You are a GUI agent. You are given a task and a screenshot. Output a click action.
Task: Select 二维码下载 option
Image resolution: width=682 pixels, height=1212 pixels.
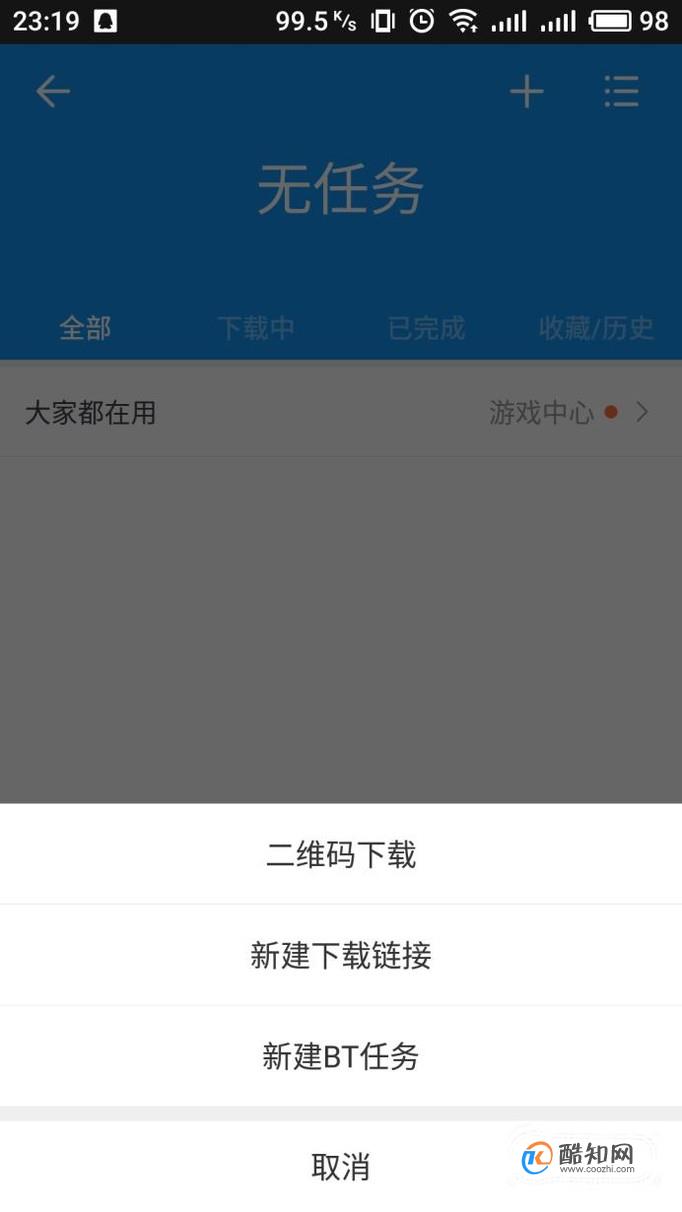coord(341,854)
